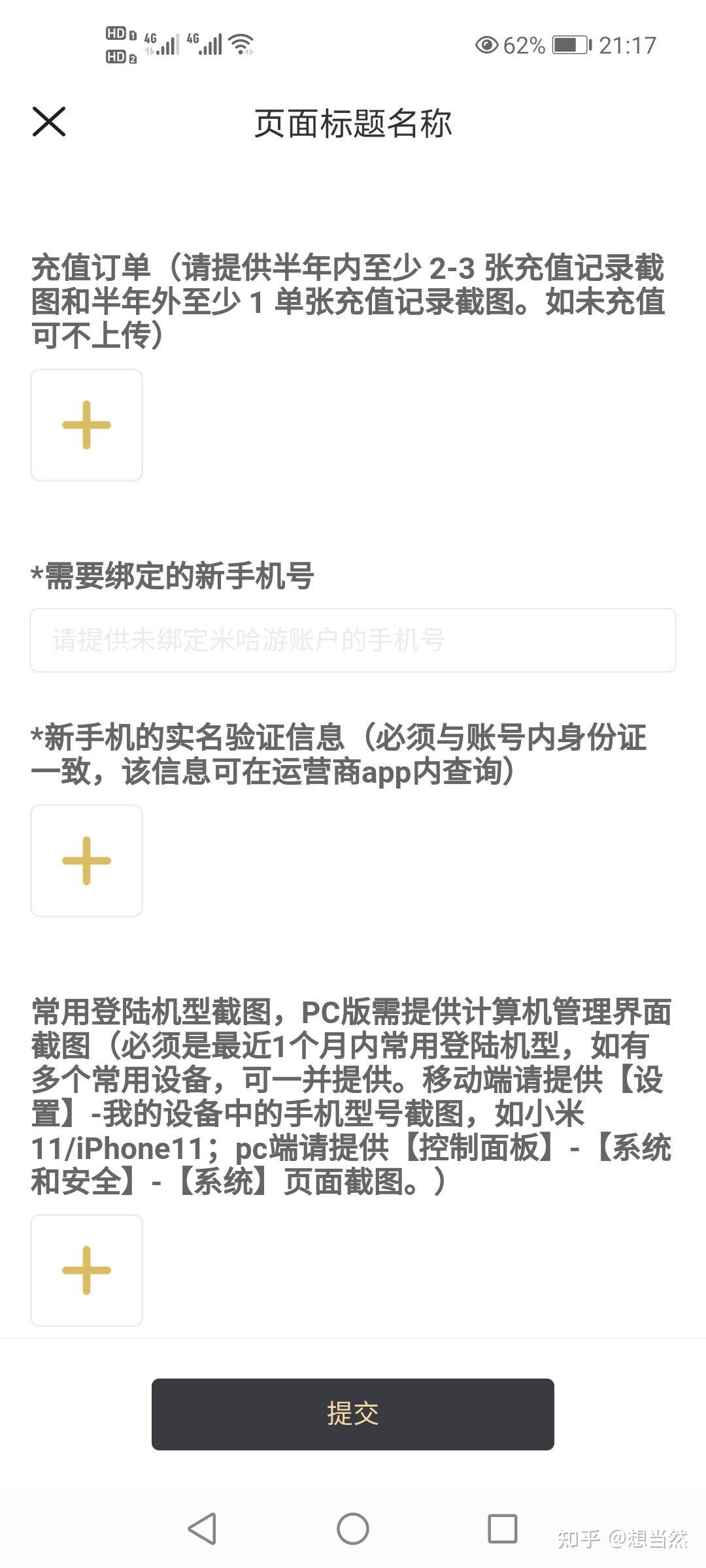This screenshot has height=1568, width=706.
Task: Close the page with the X icon
Action: point(49,122)
